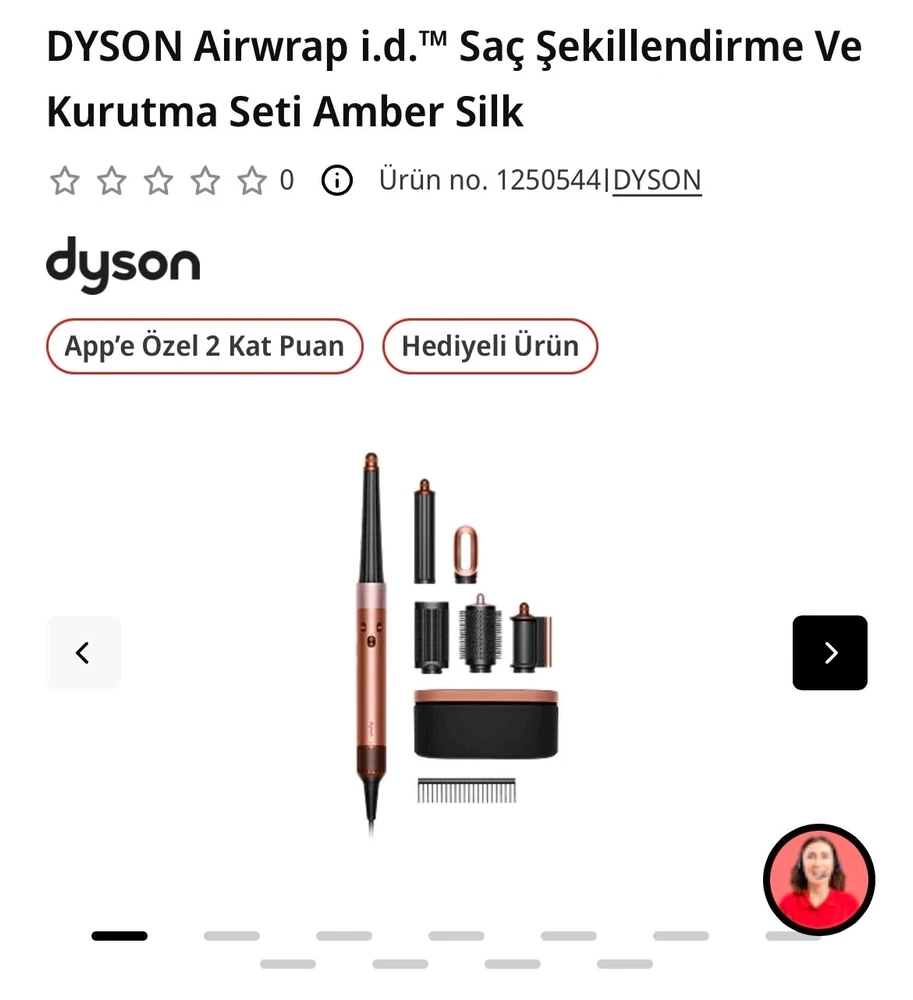Viewport: 913px width, 1000px height.
Task: Open the star rating reviews
Action: (158, 181)
